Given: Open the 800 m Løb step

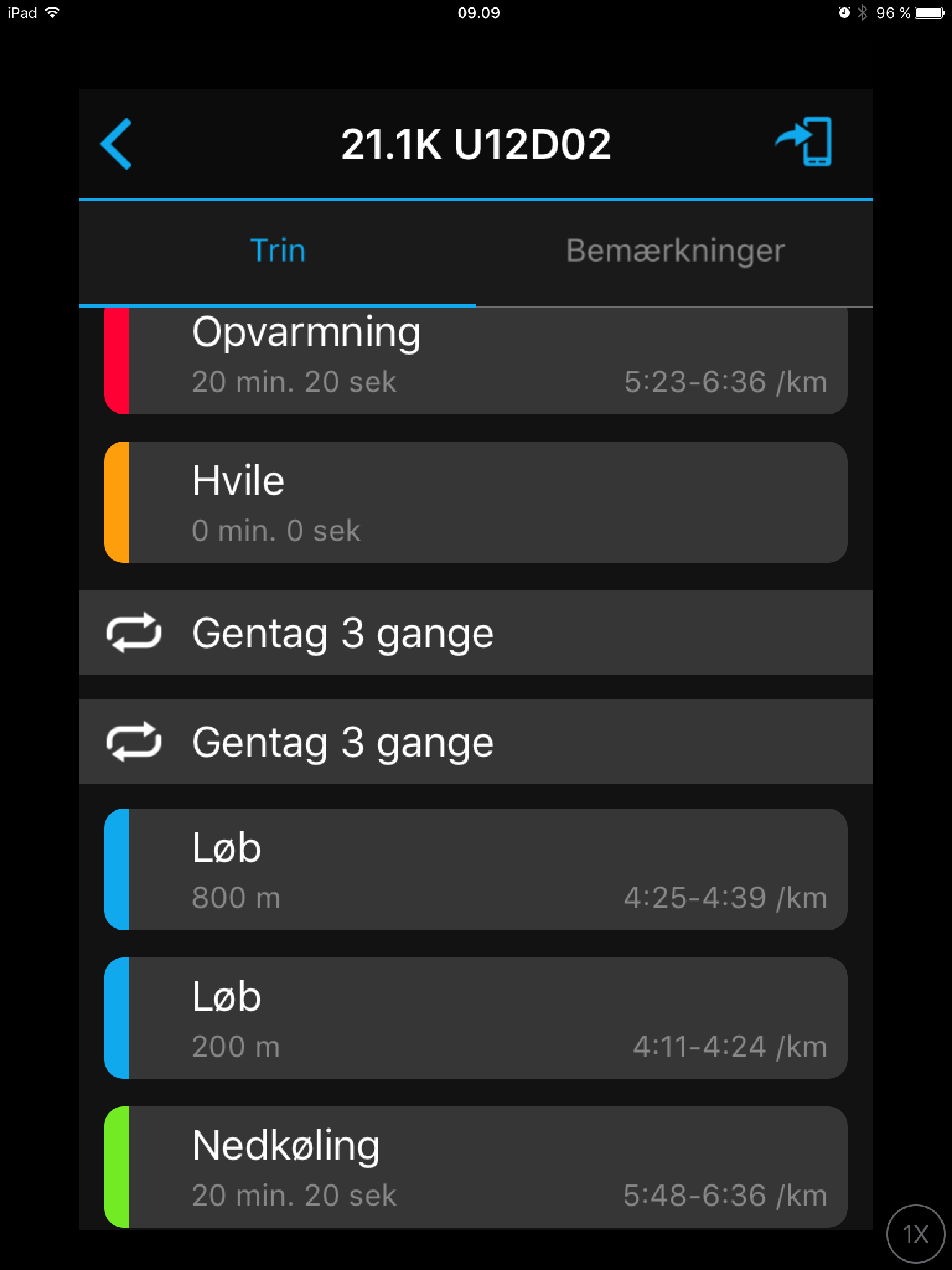Looking at the screenshot, I should click(475, 869).
